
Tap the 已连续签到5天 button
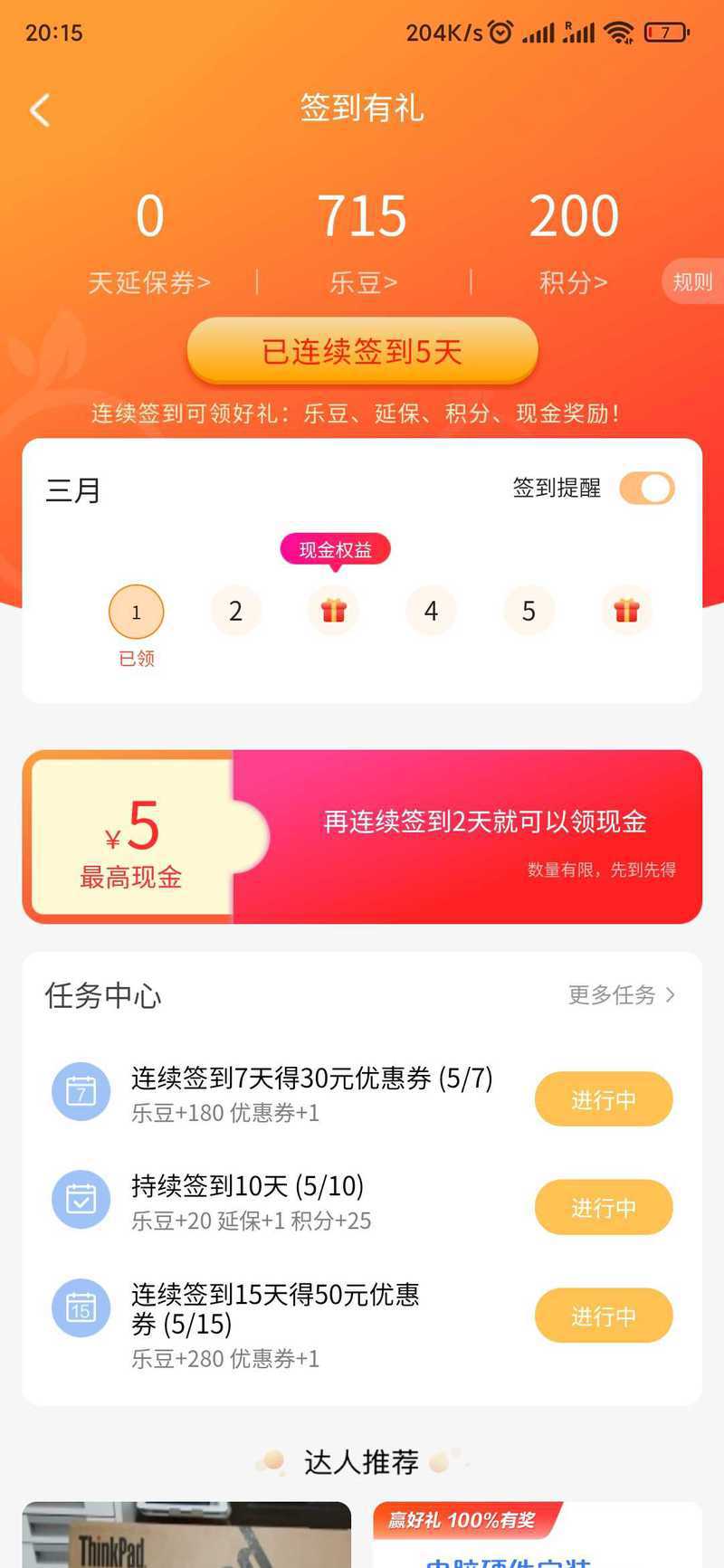362,351
